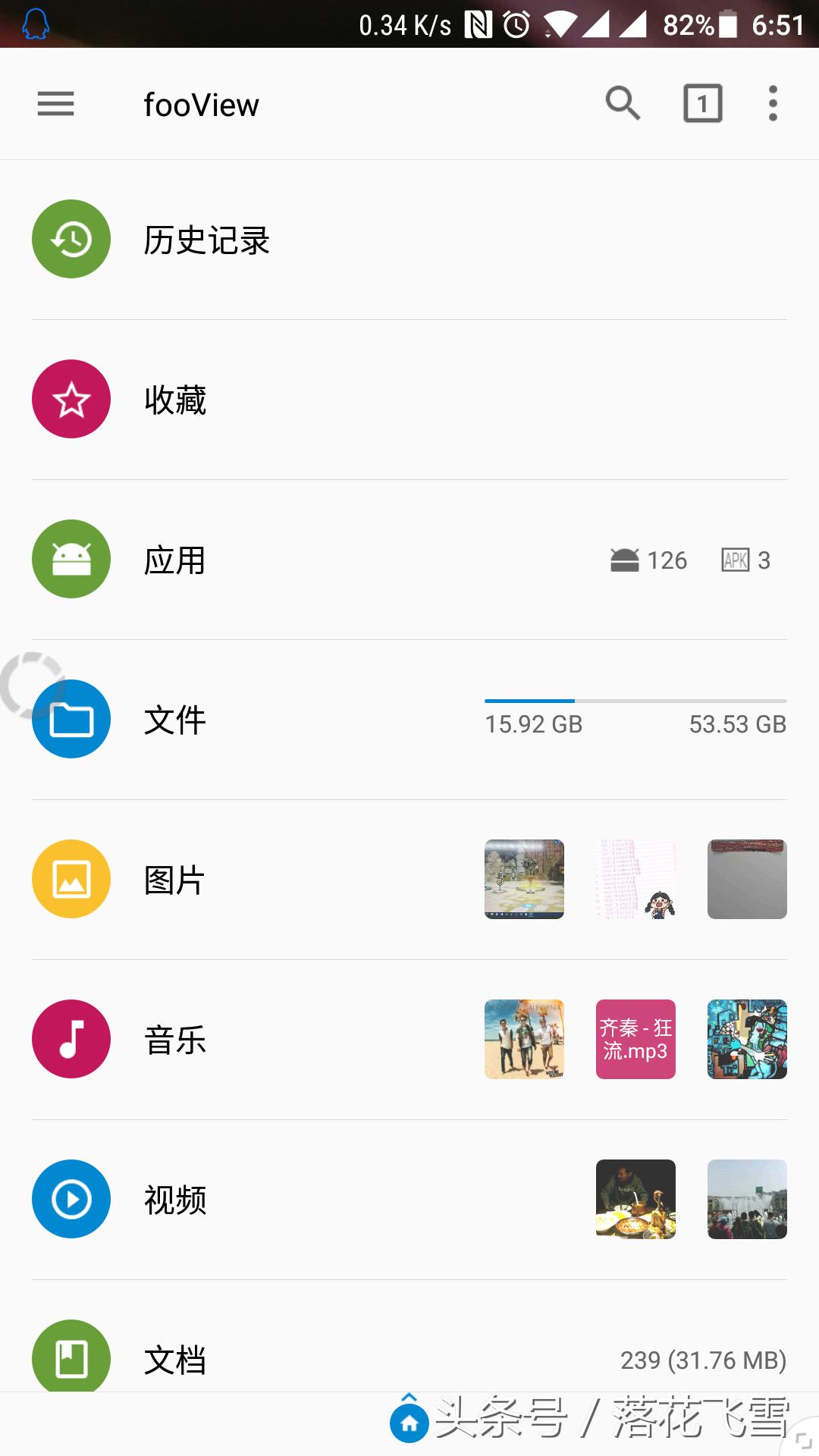This screenshot has height=1456, width=819.
Task: Open the blue 文件 folder icon
Action: [71, 719]
